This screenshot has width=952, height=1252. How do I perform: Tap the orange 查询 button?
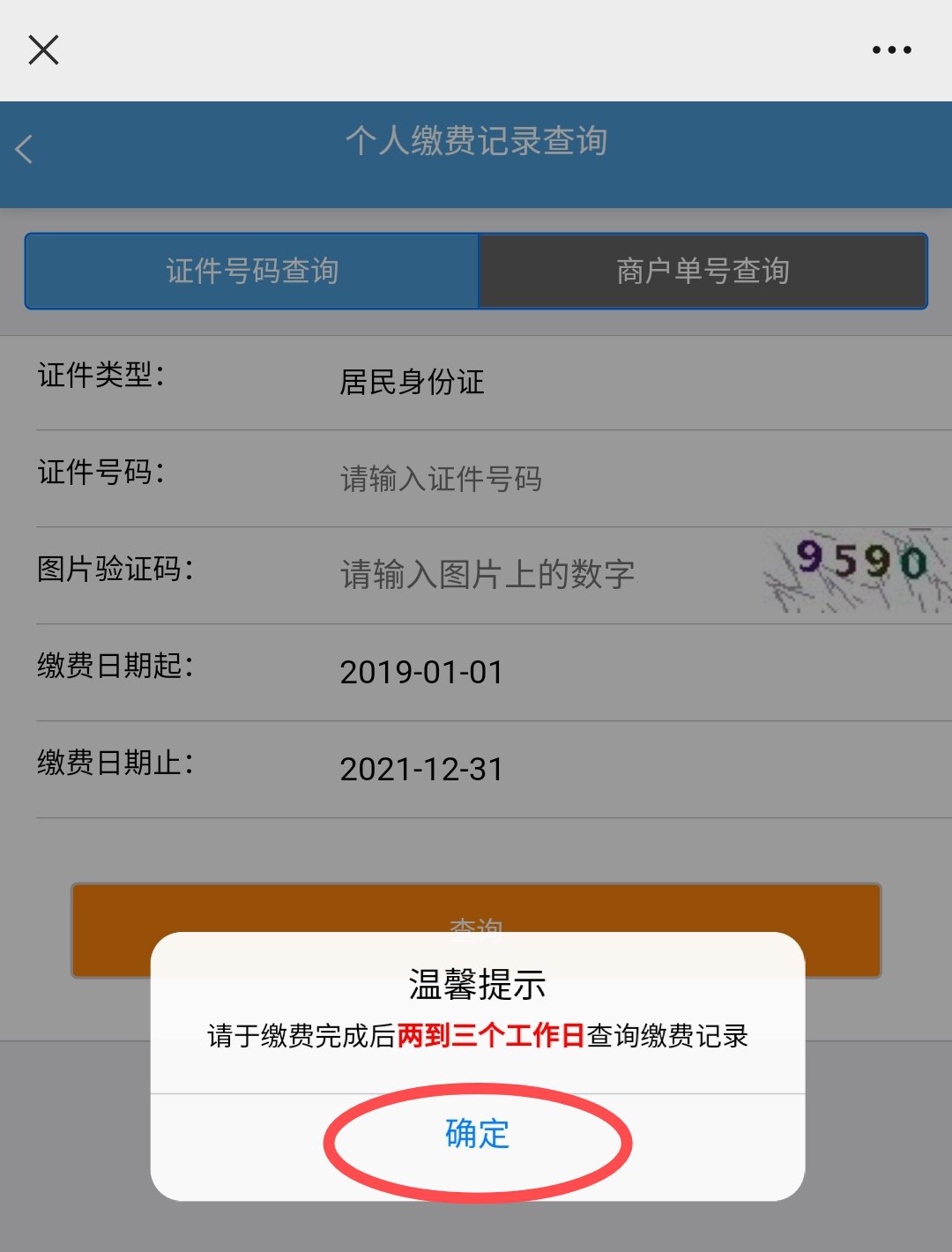(x=476, y=908)
